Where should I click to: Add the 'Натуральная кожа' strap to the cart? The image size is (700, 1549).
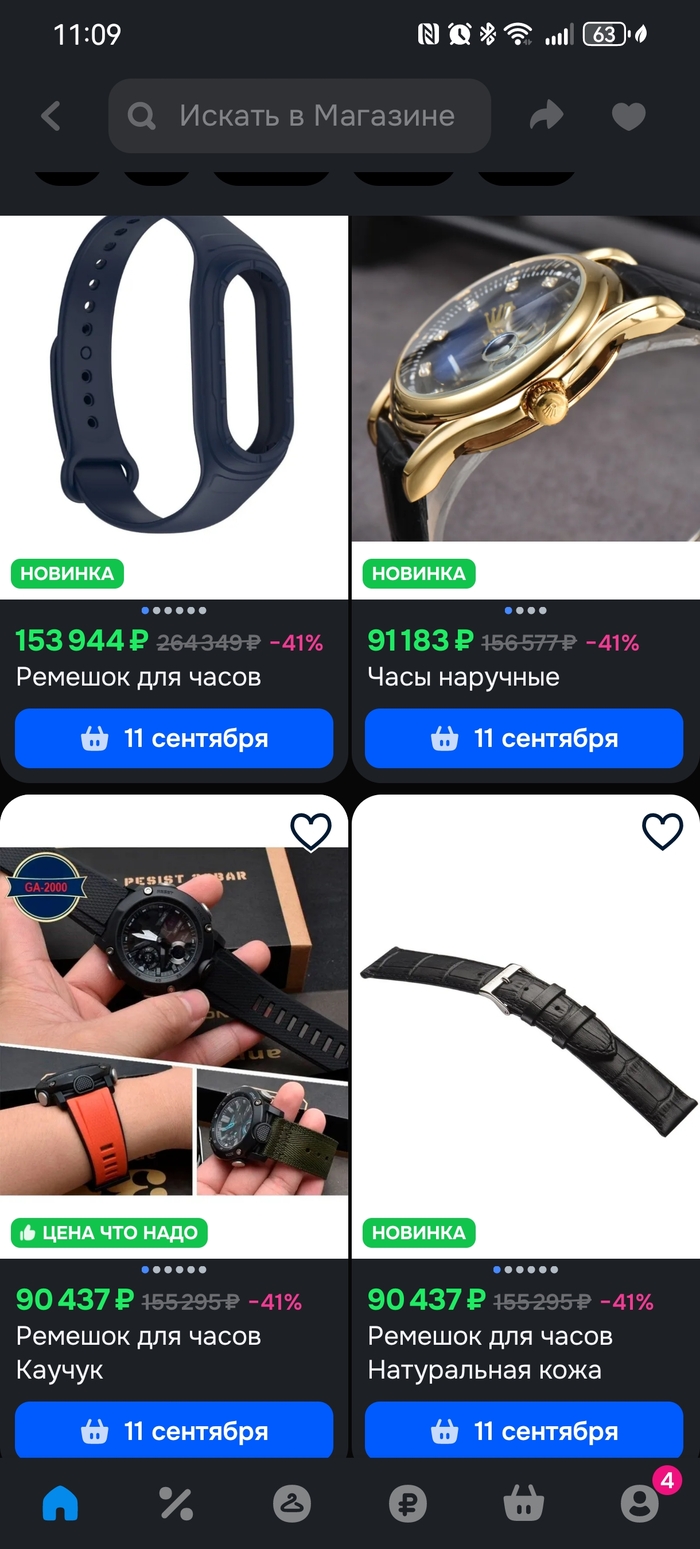click(x=524, y=1431)
